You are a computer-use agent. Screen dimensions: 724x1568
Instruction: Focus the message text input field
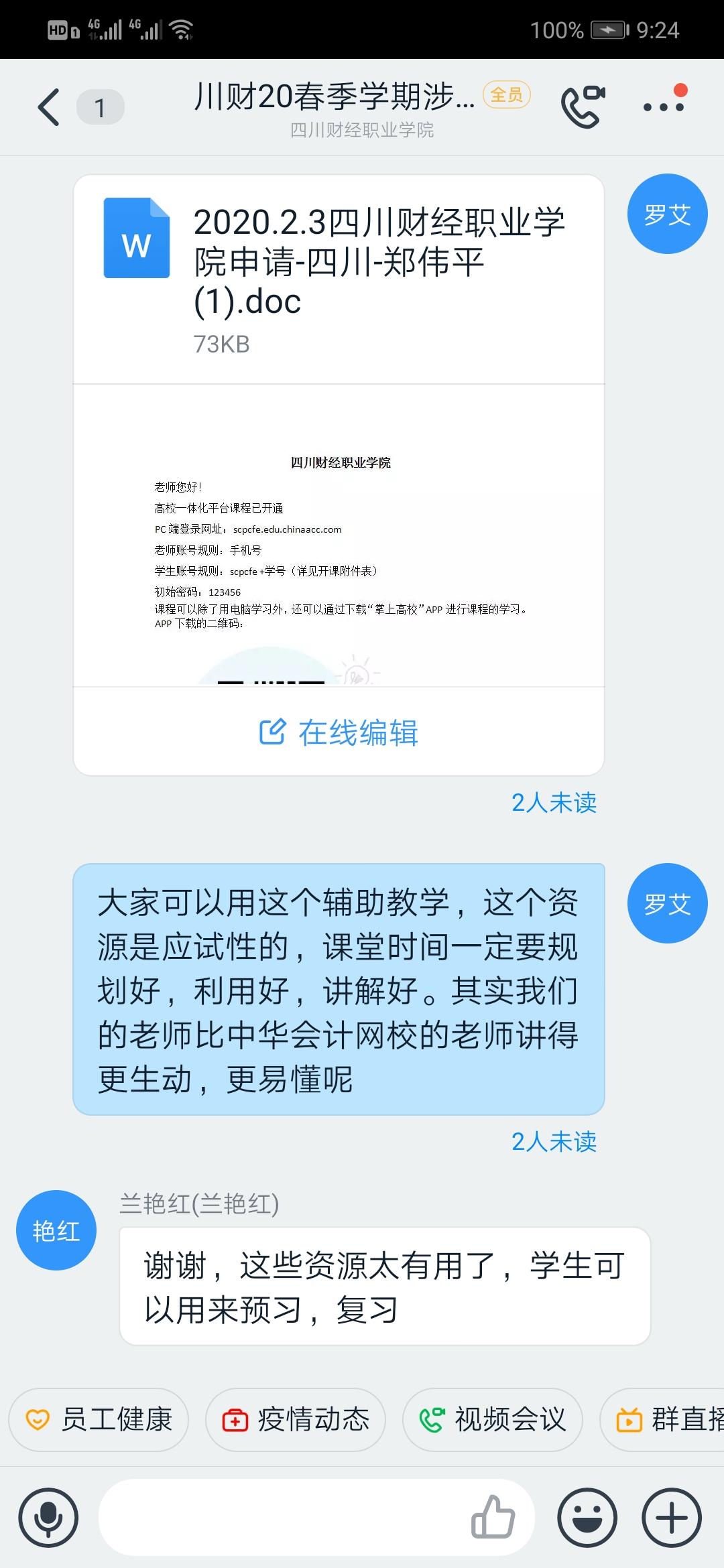tap(282, 1517)
